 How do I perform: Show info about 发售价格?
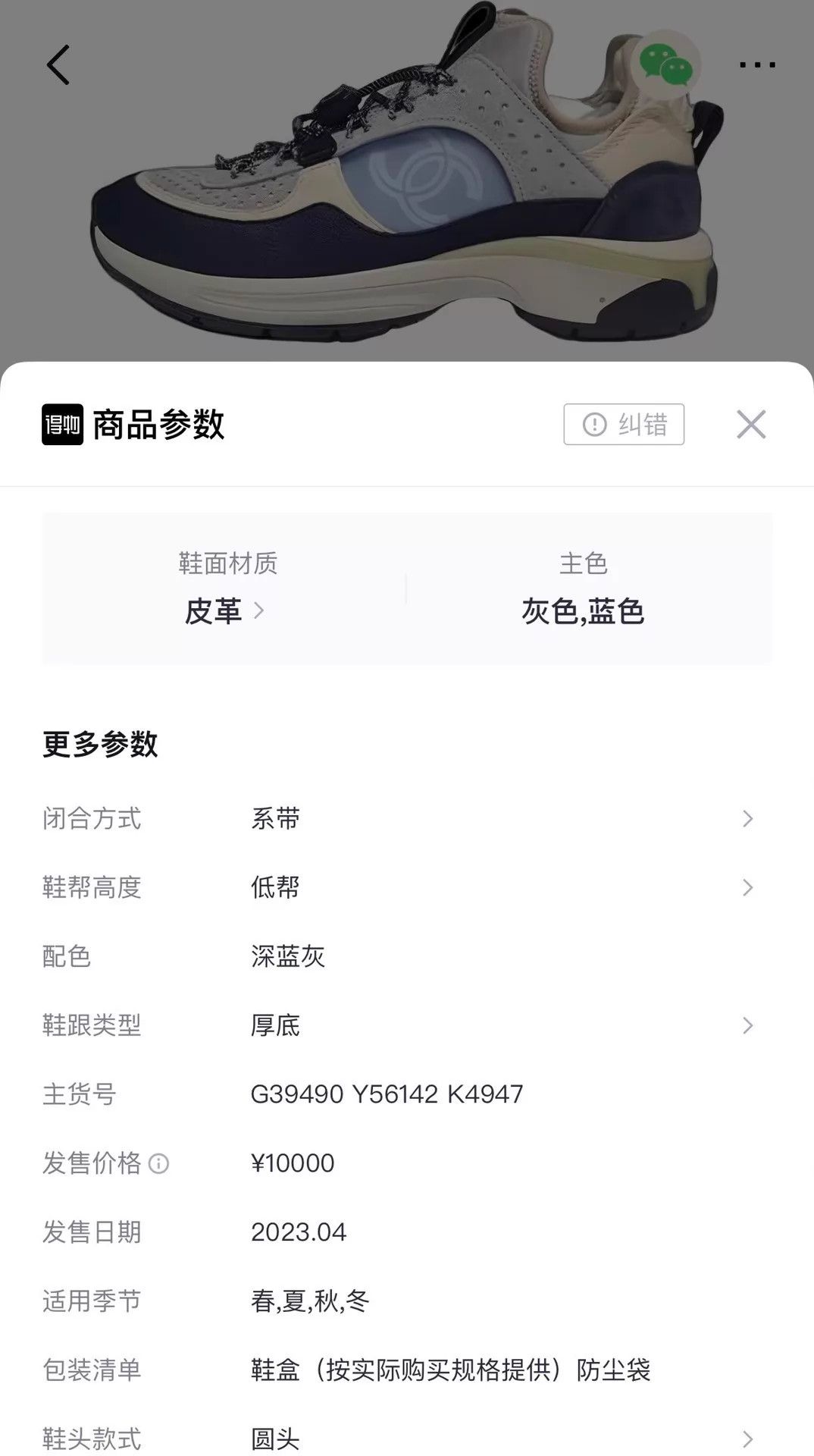click(x=158, y=1163)
